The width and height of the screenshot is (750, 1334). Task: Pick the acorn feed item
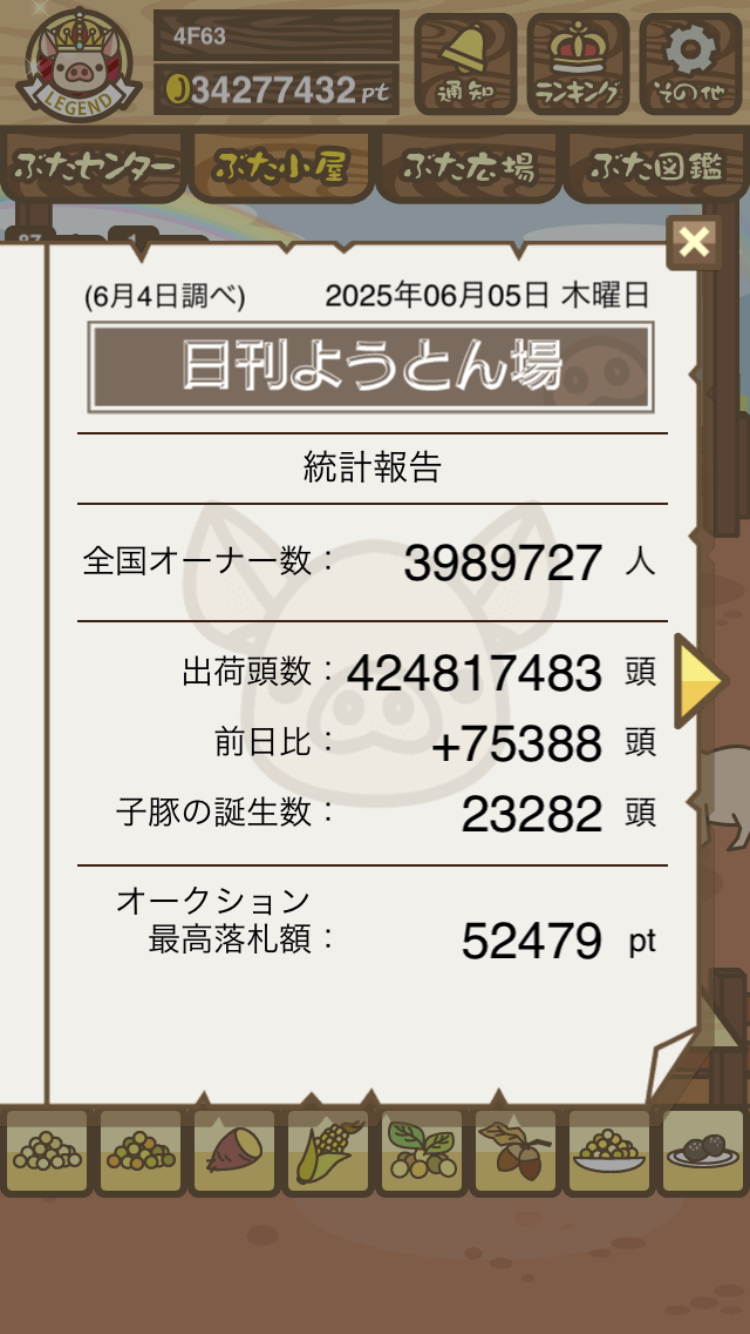pyautogui.click(x=515, y=1151)
